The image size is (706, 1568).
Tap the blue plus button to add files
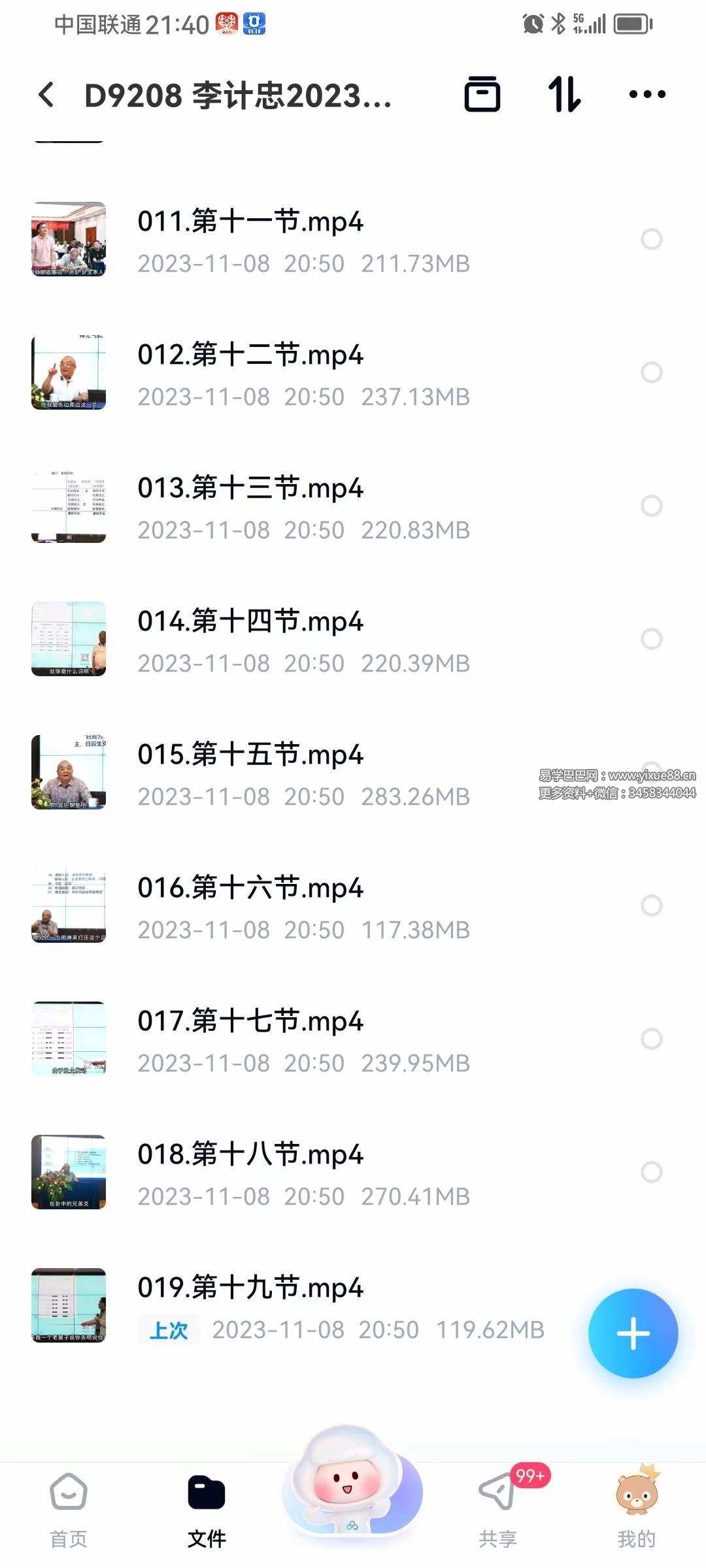[633, 1333]
